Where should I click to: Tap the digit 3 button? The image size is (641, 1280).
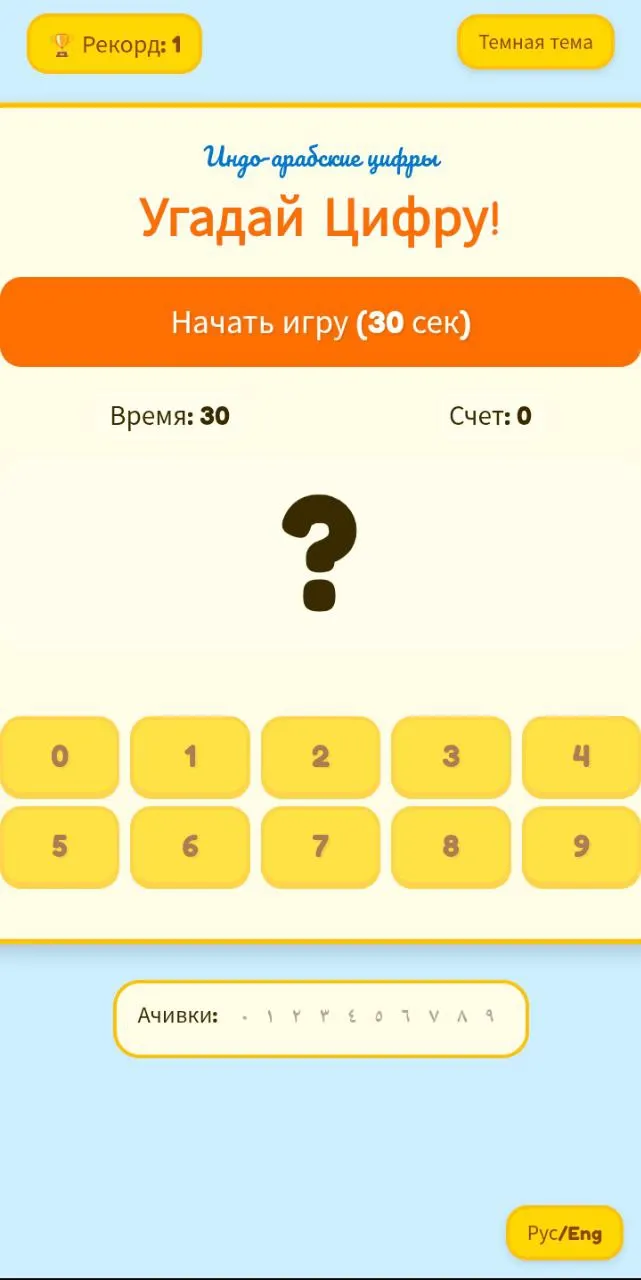[x=451, y=757]
